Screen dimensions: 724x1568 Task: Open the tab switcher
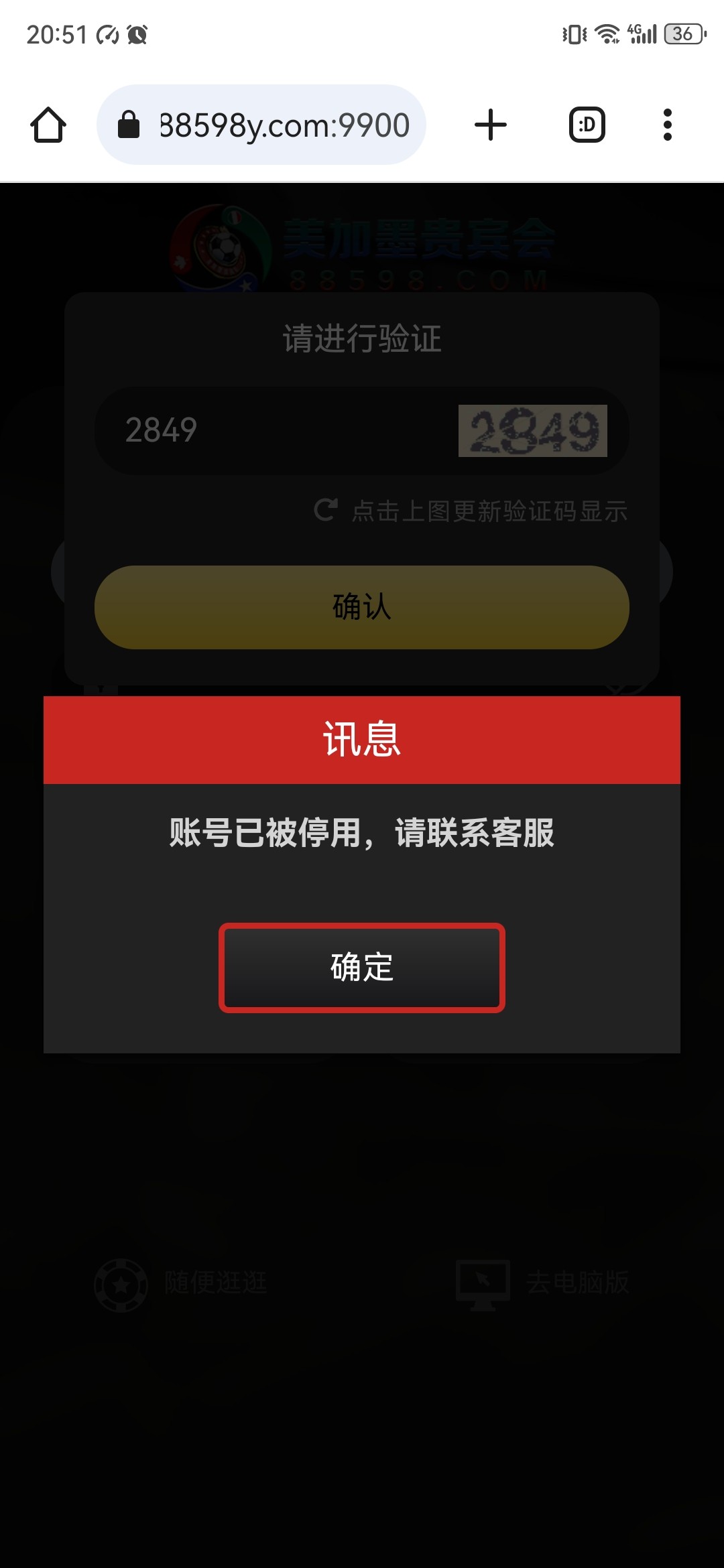coord(587,125)
